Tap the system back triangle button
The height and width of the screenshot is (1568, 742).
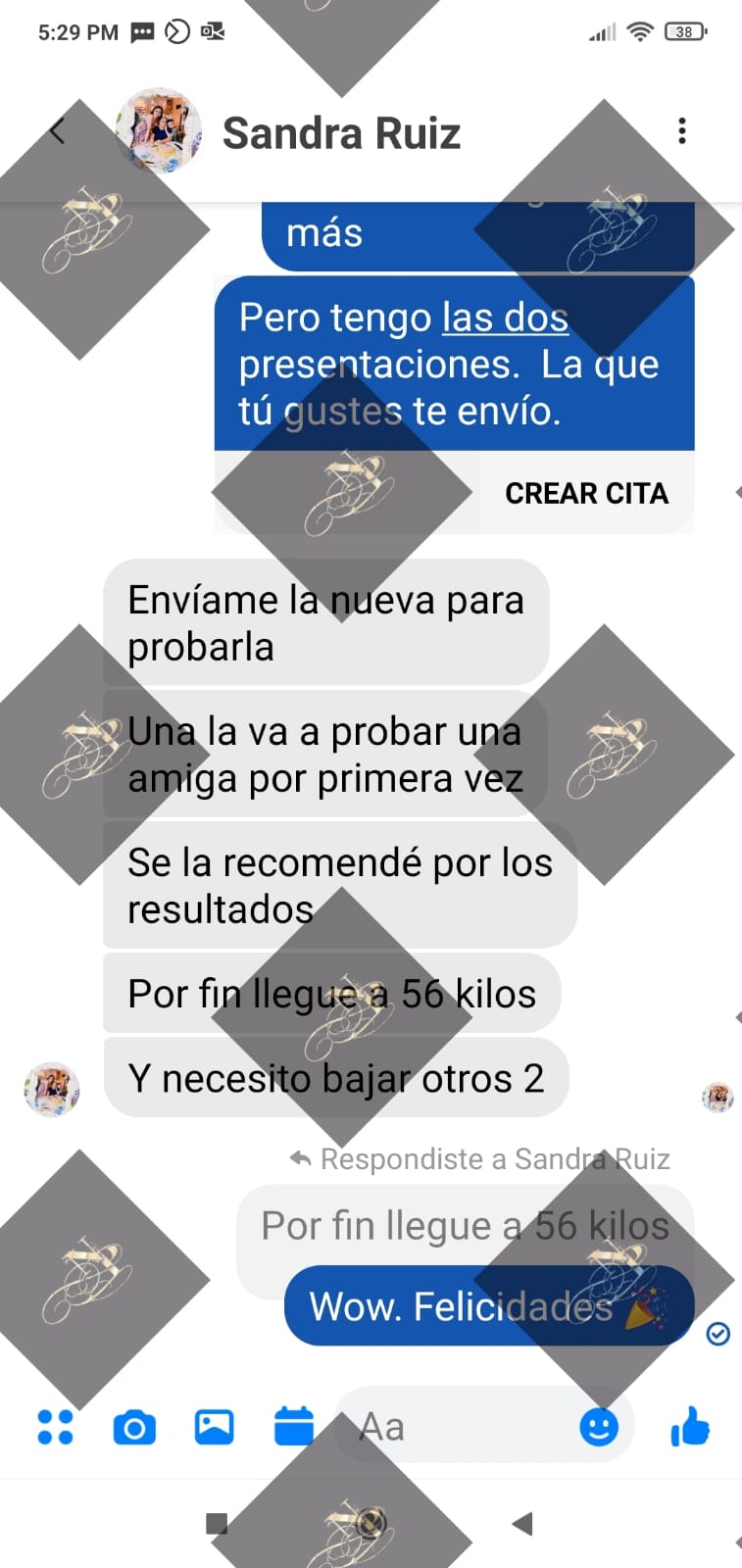point(522,1523)
